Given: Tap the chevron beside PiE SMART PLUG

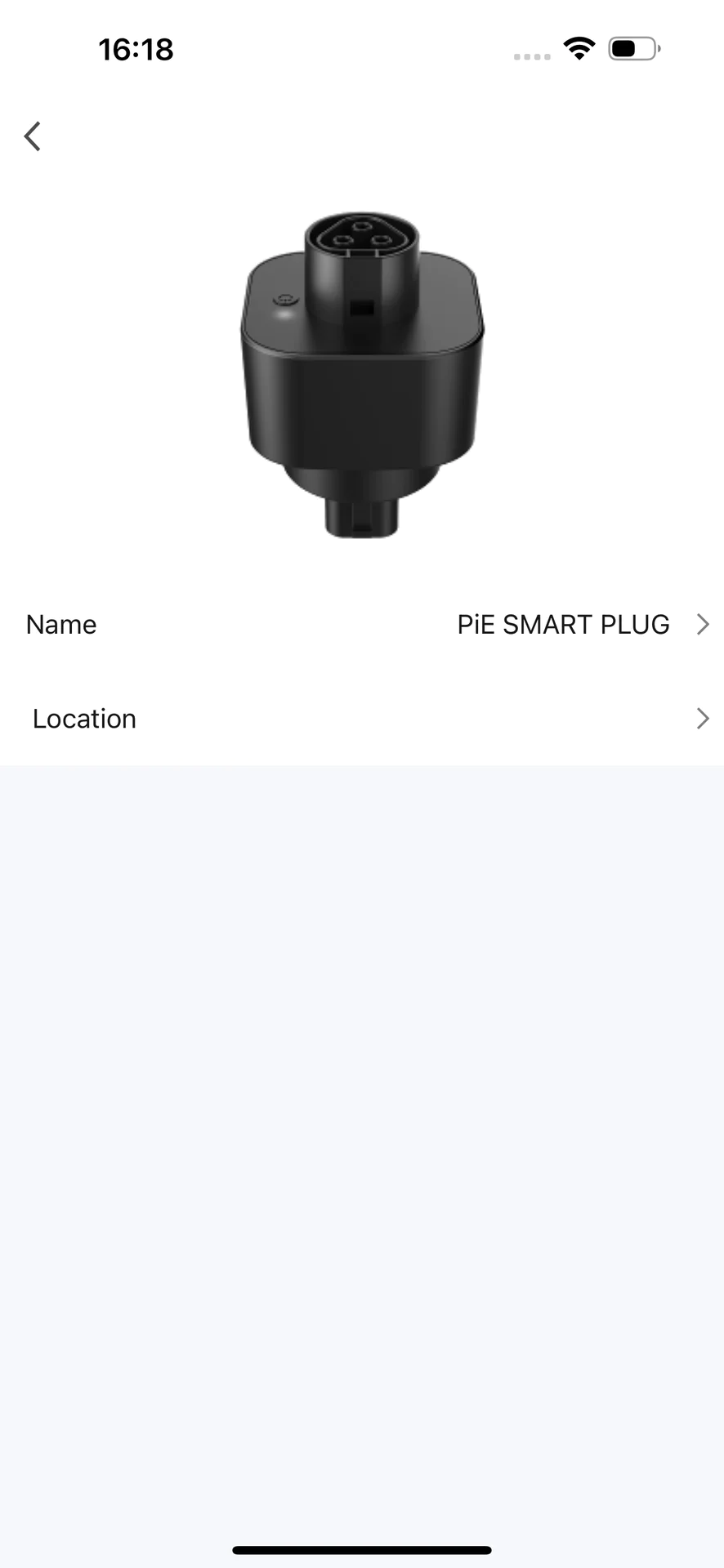Looking at the screenshot, I should [x=702, y=624].
